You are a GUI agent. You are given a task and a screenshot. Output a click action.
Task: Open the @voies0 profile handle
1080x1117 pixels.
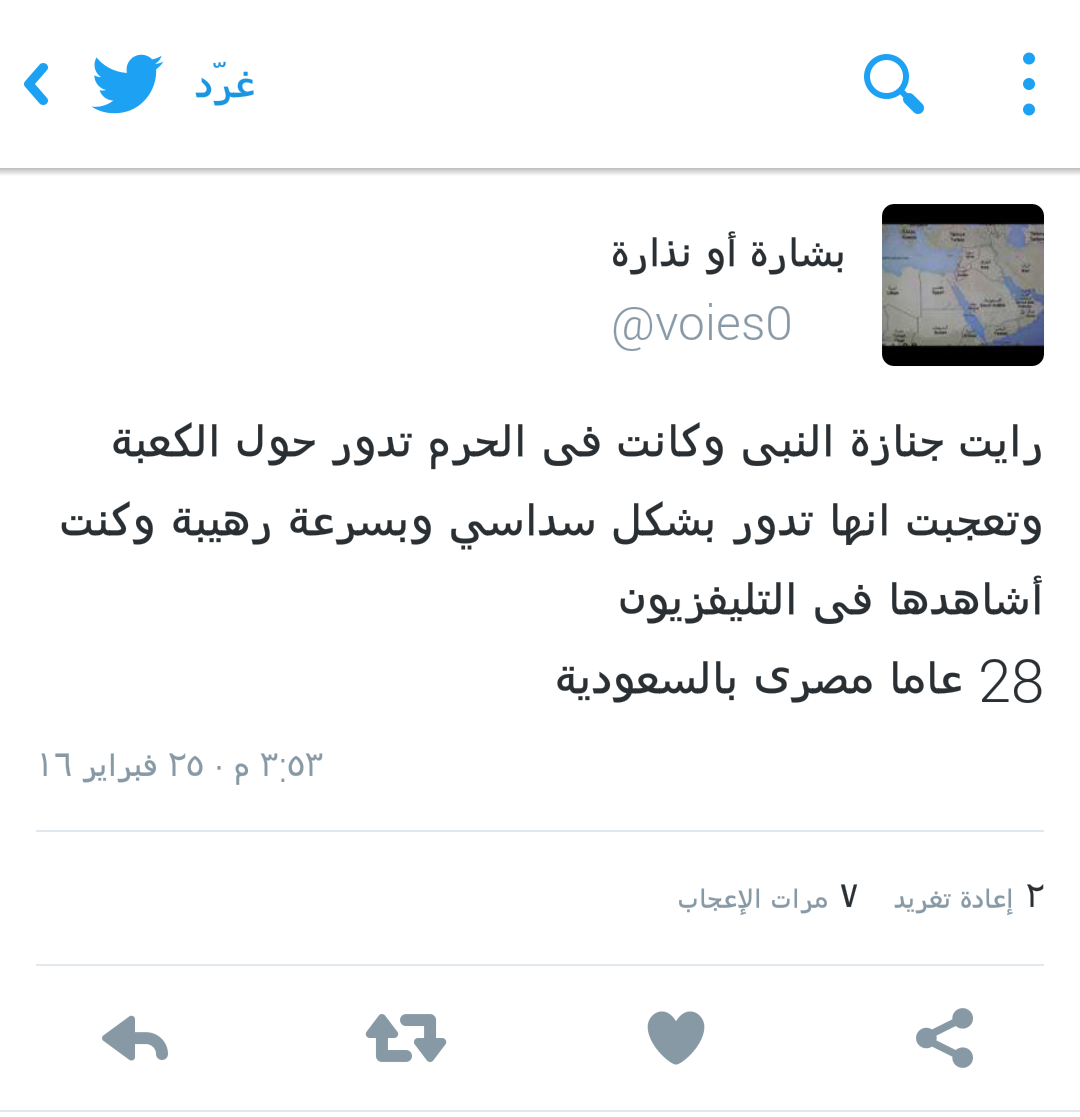(x=701, y=325)
